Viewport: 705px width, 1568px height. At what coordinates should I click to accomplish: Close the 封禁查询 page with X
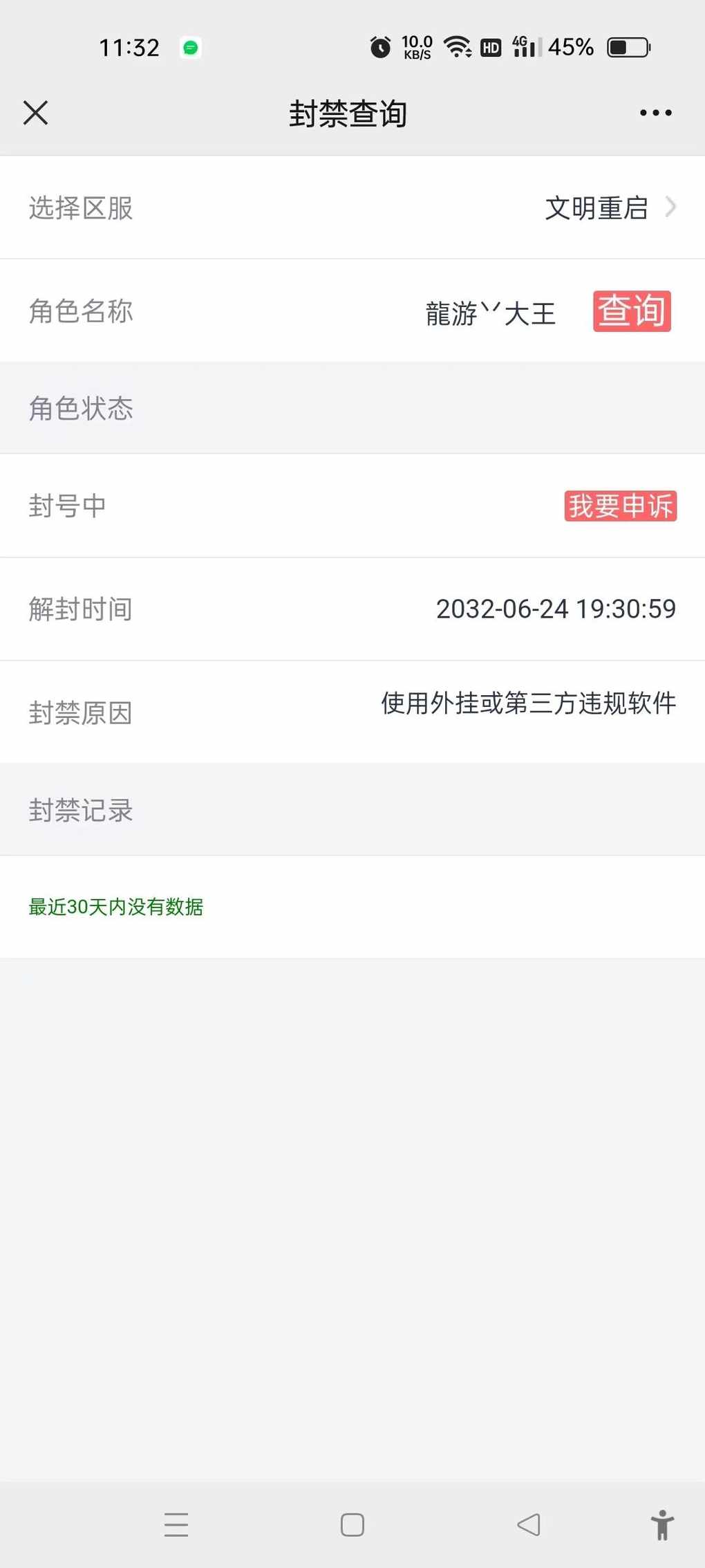(35, 113)
